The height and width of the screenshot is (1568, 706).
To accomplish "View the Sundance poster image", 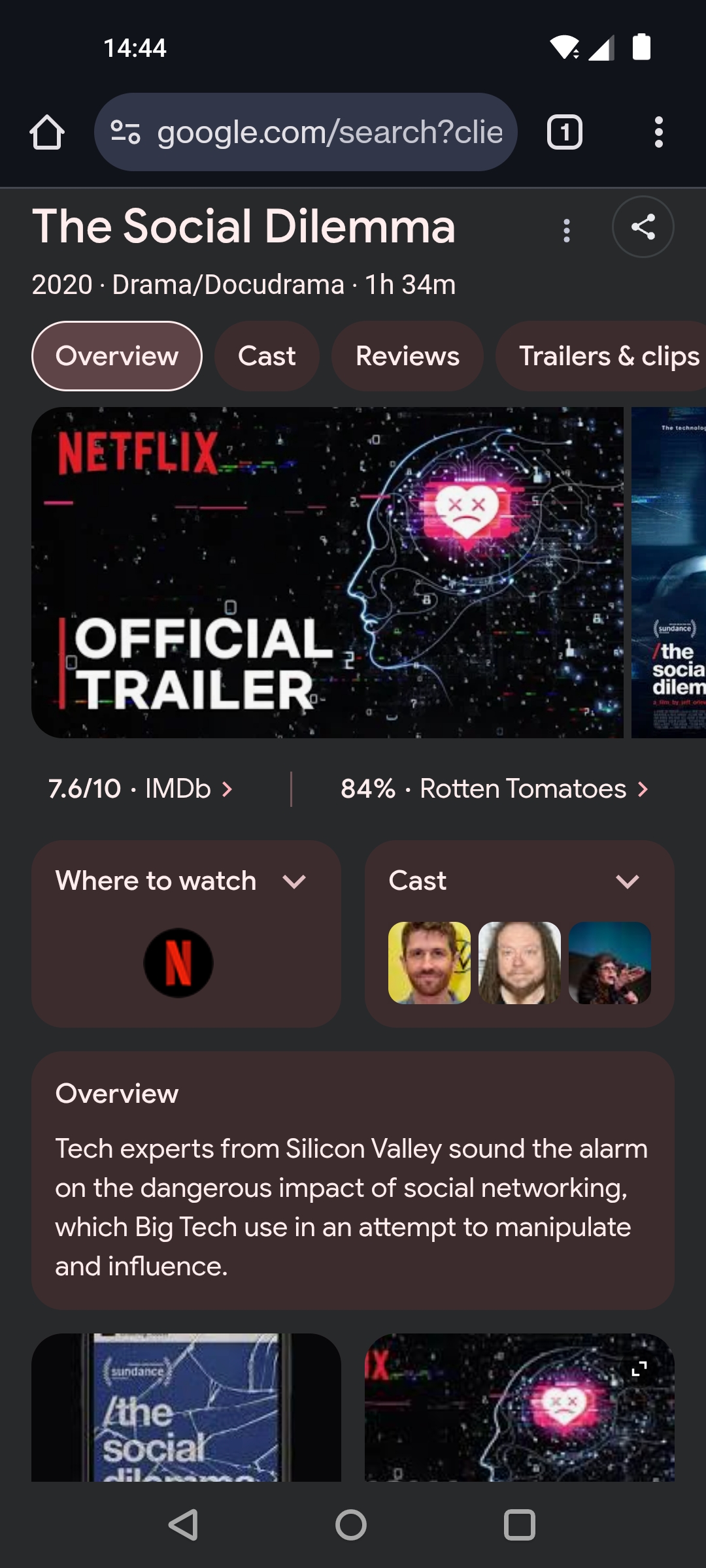I will (186, 1408).
